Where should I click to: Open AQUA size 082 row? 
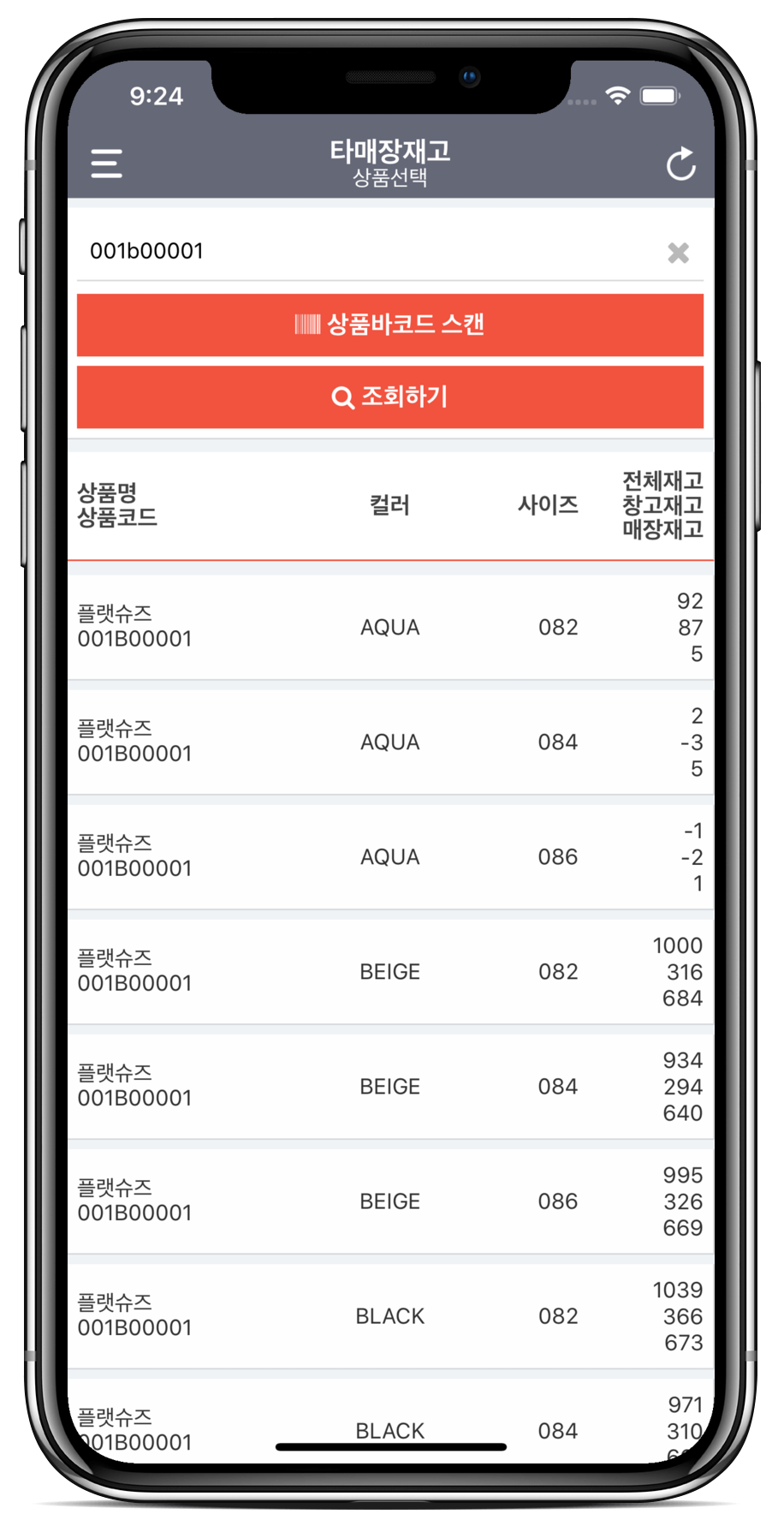390,627
